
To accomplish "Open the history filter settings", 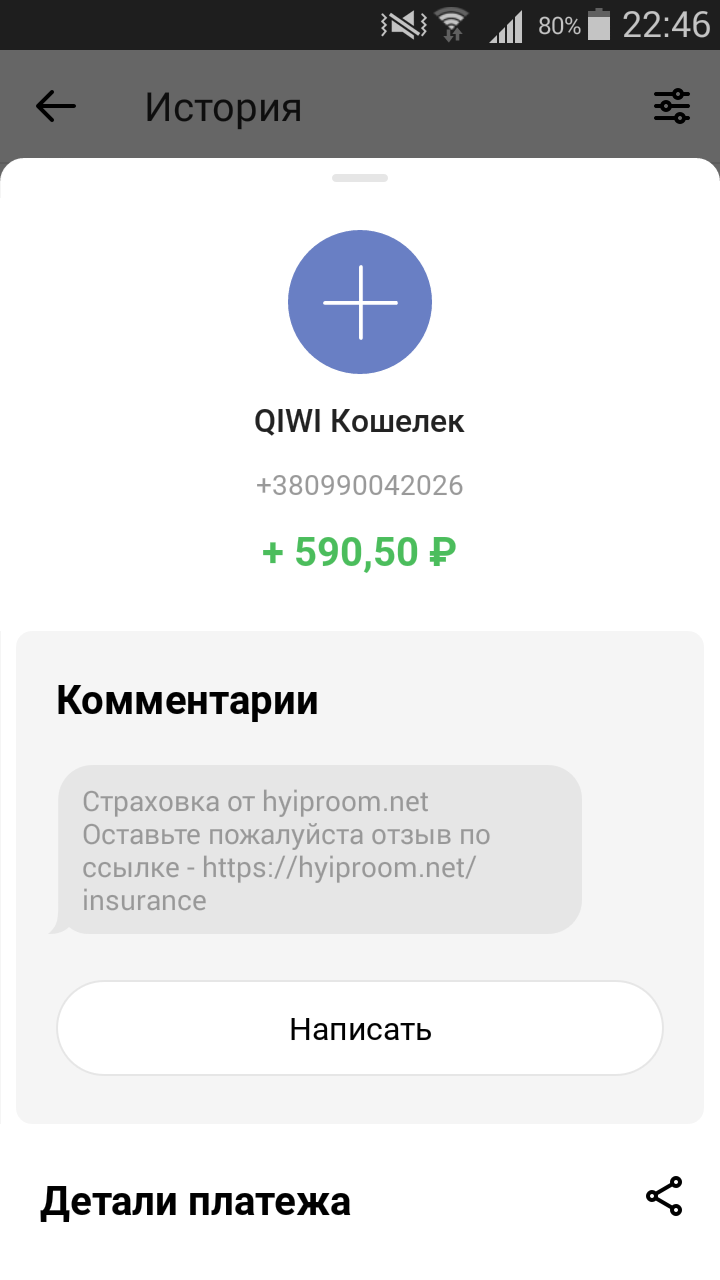I will [672, 106].
